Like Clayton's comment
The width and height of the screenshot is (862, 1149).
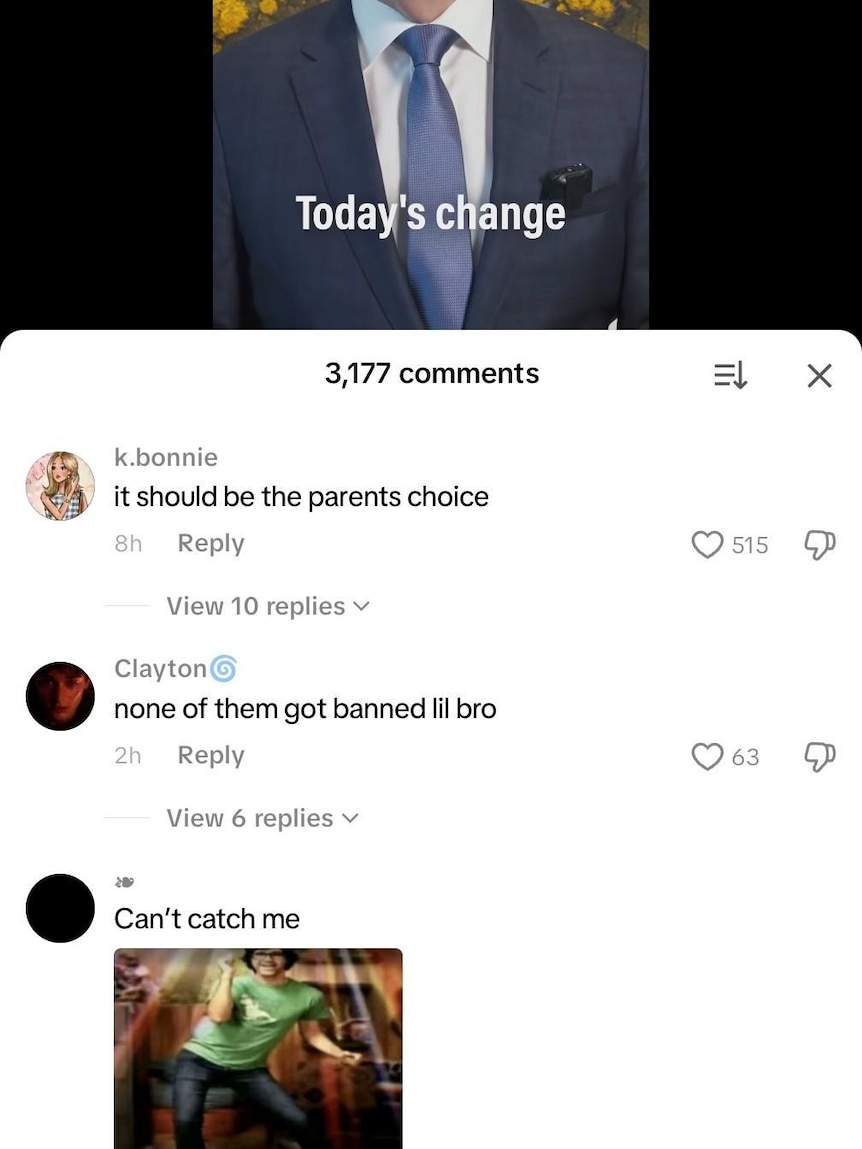pyautogui.click(x=708, y=757)
